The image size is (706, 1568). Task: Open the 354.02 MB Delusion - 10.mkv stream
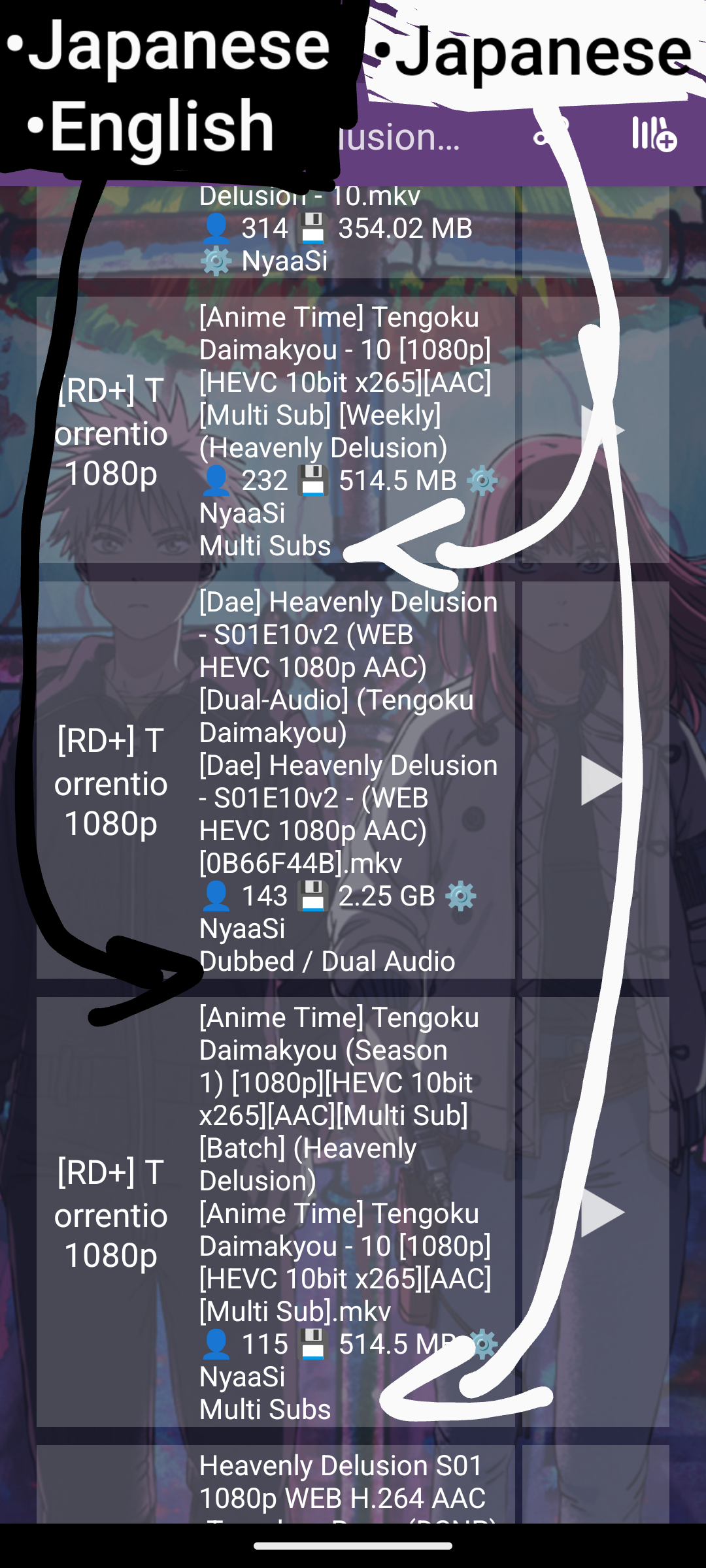[x=275, y=233]
